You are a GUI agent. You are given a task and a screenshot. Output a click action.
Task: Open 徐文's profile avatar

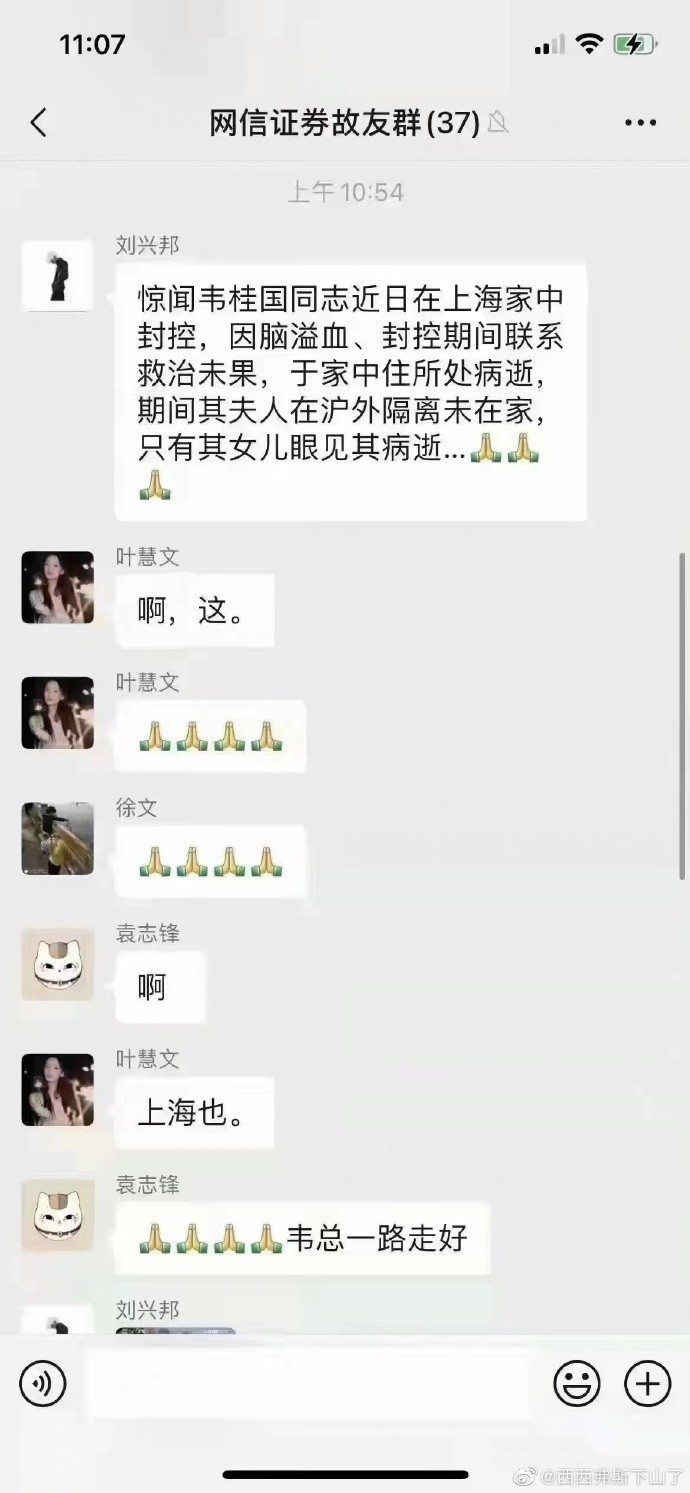[x=58, y=839]
